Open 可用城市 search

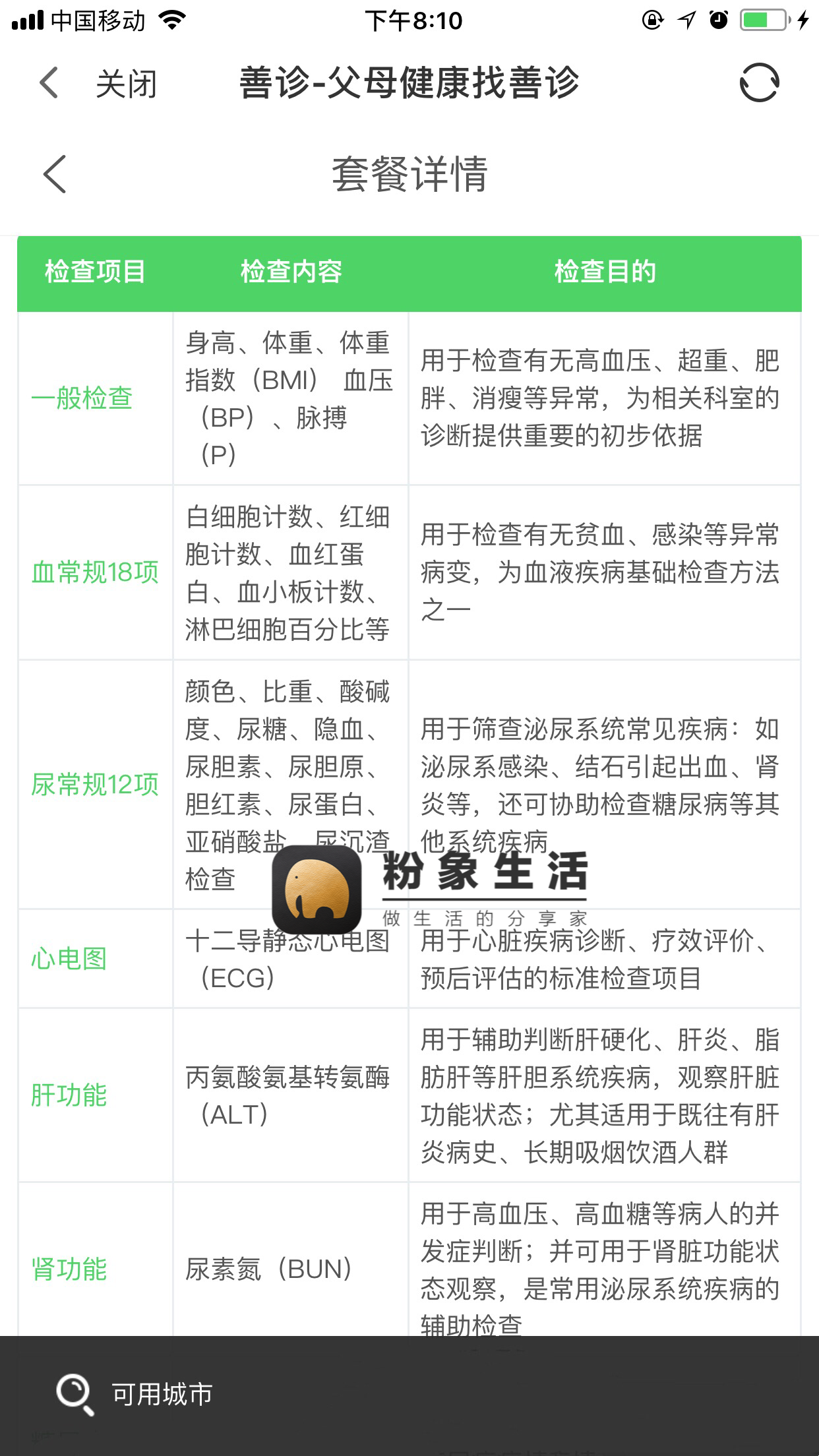(135, 1394)
